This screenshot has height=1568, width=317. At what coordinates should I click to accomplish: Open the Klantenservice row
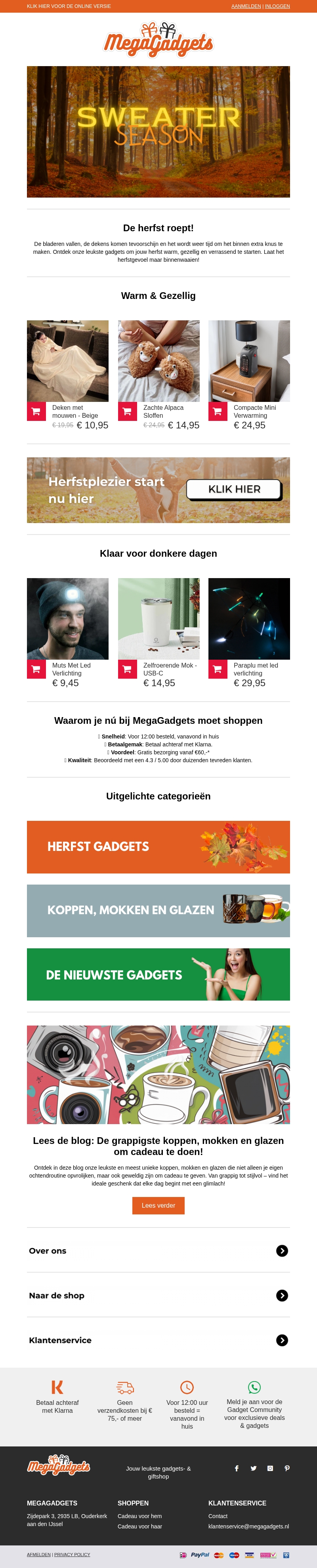pos(158,1340)
